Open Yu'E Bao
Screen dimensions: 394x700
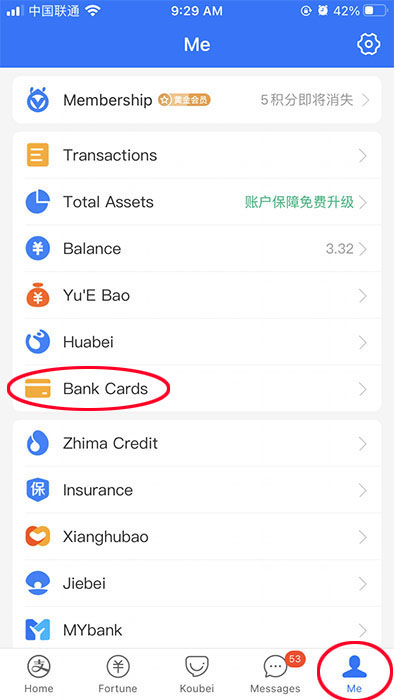coord(197,296)
